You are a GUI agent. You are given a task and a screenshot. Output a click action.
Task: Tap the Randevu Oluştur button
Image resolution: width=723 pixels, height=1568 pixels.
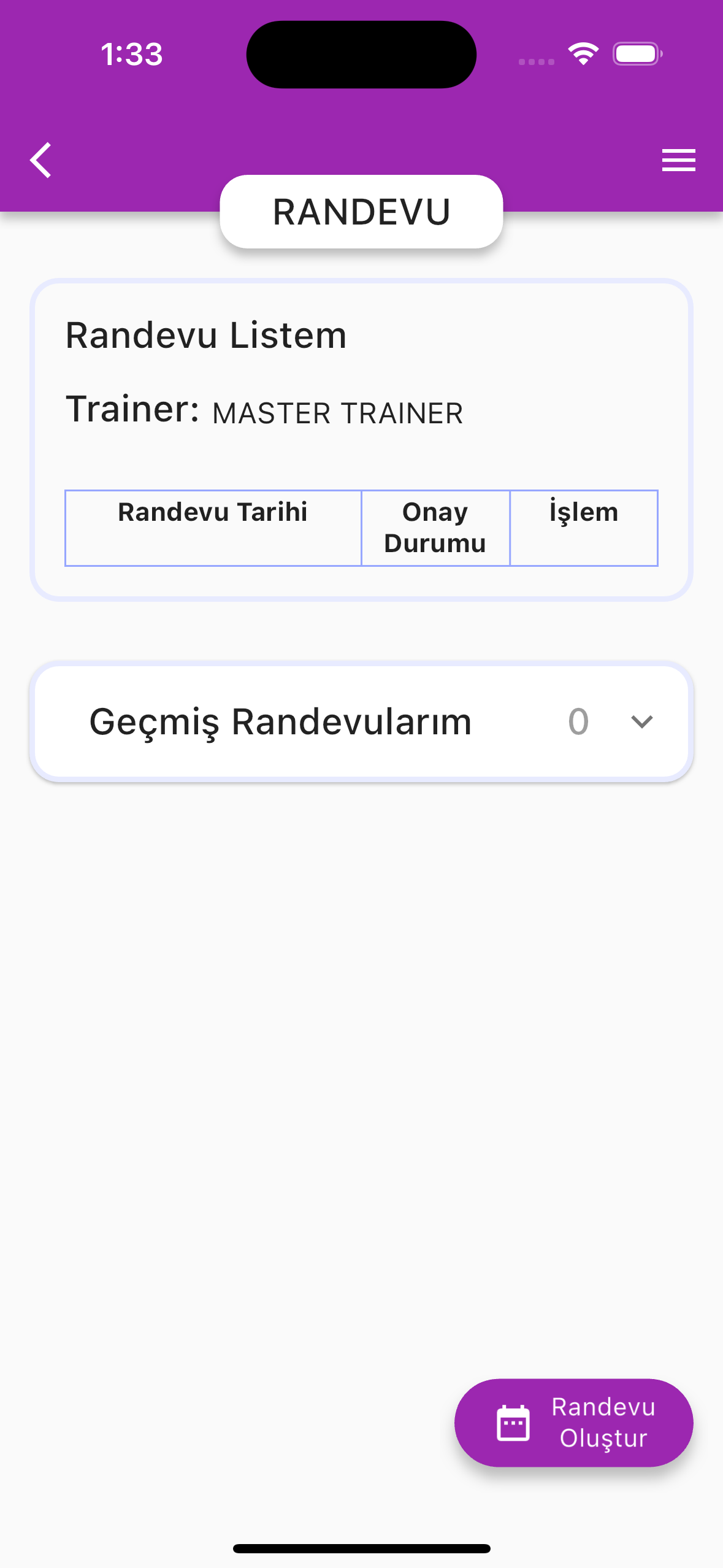573,1422
